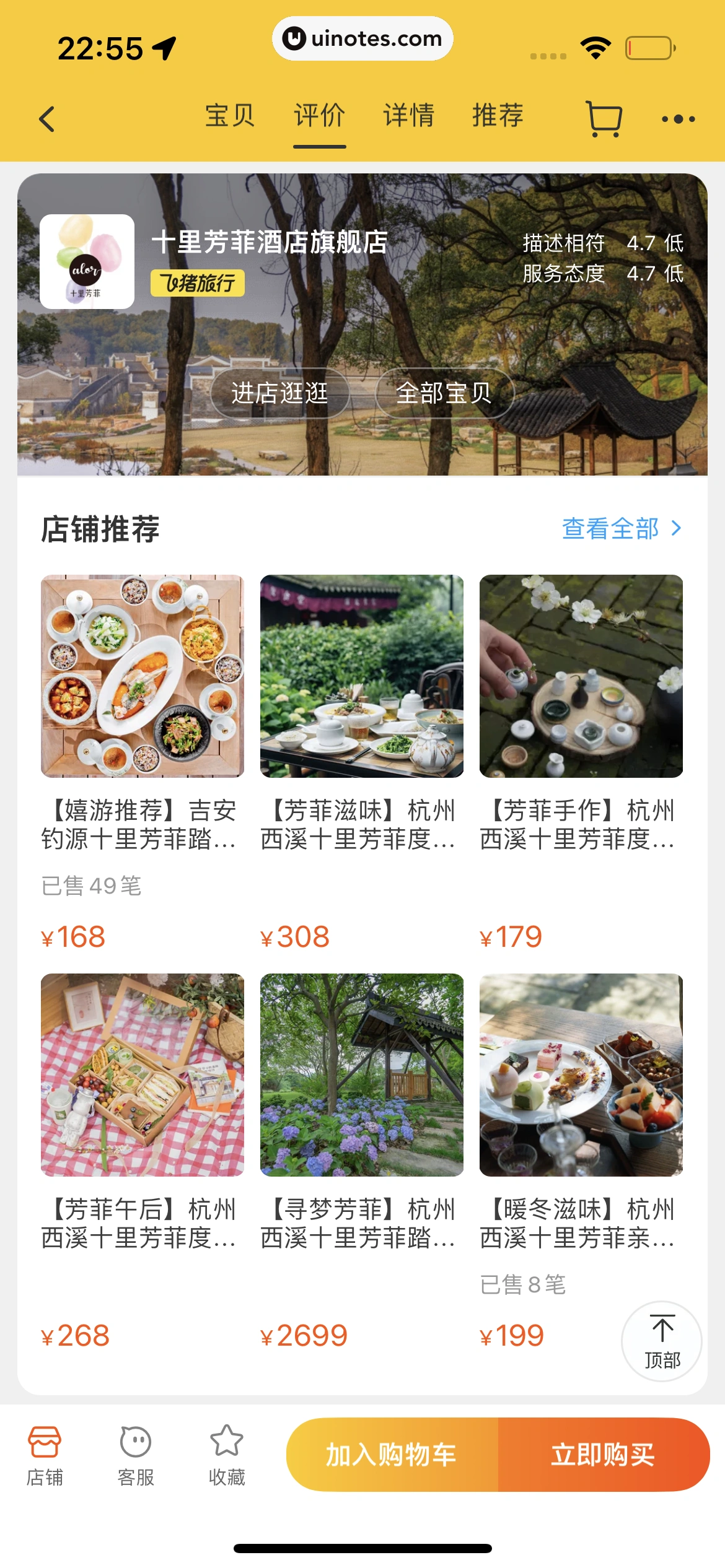Open the 【暖冬滋味】 product priced ¥199
The image size is (725, 1568).
coord(581,1075)
